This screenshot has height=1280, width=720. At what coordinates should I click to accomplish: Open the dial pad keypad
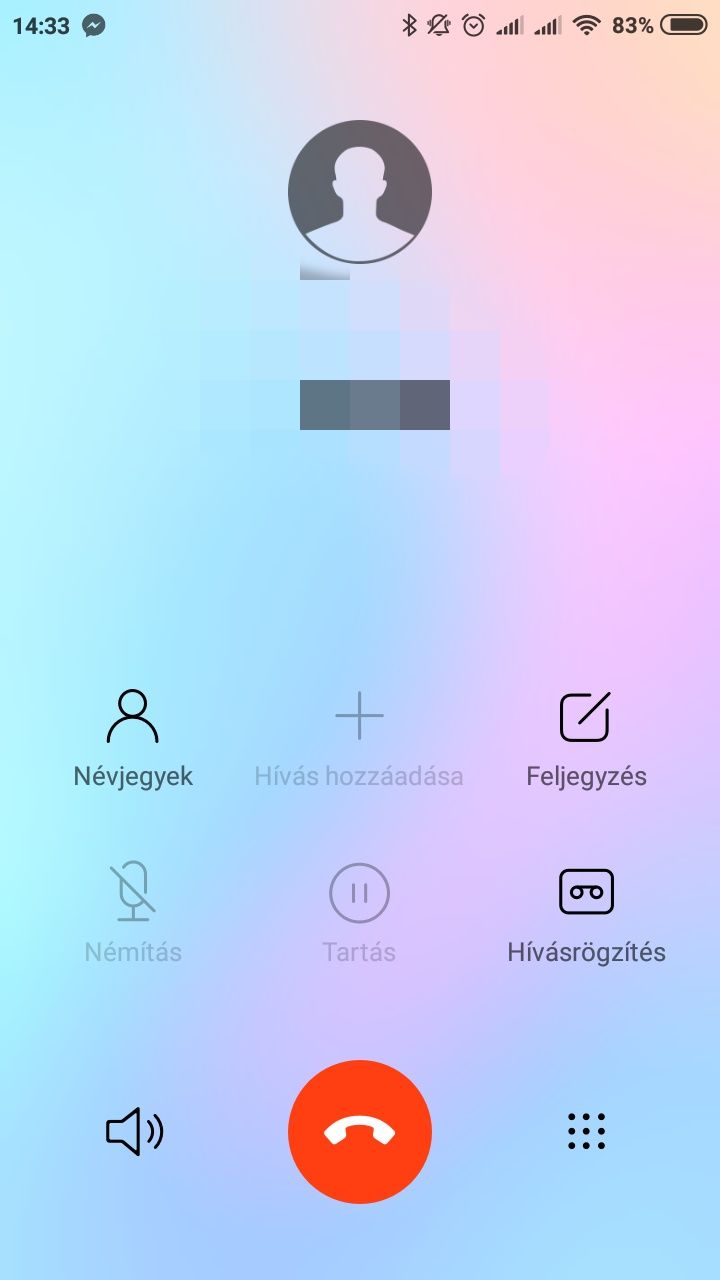pos(586,1131)
